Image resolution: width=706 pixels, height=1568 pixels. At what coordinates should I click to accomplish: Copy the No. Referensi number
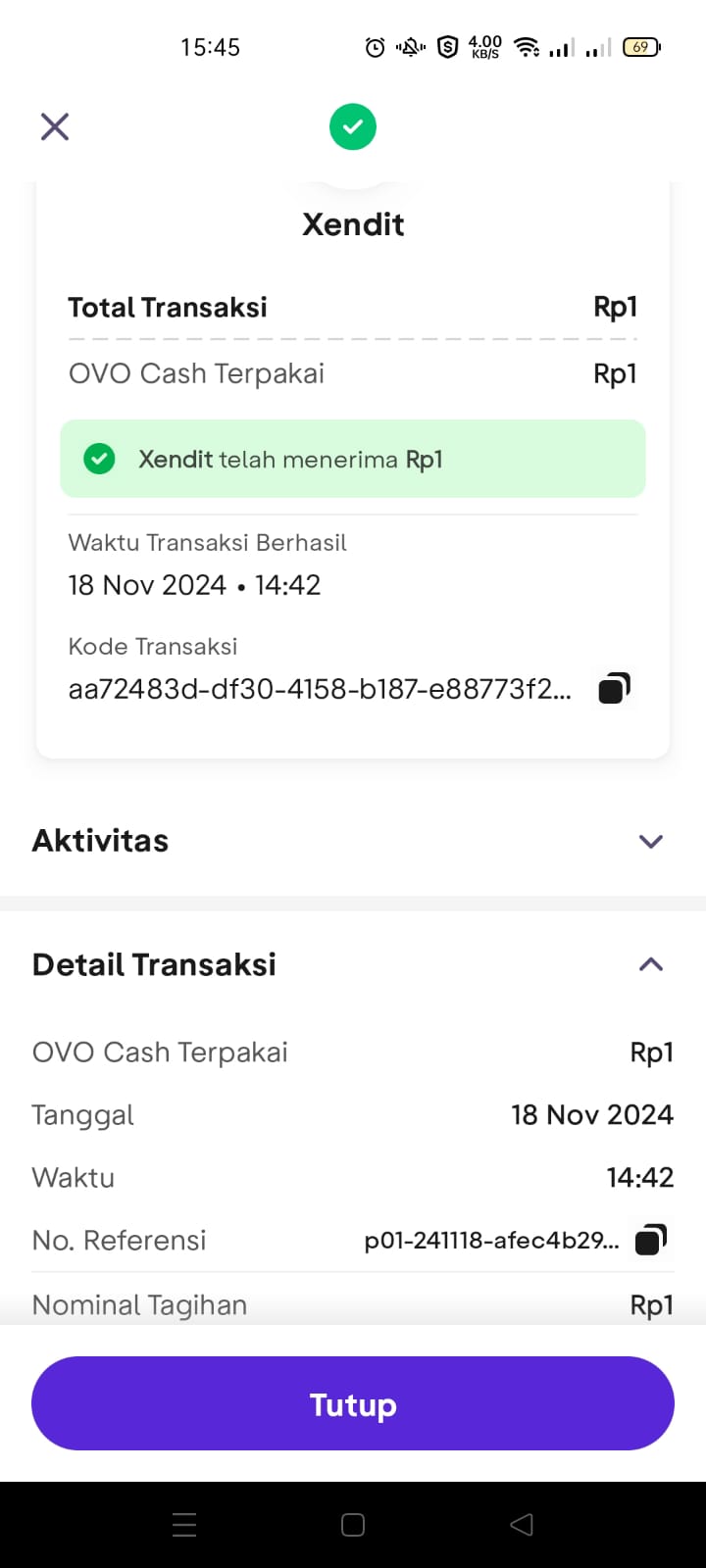coord(651,1240)
